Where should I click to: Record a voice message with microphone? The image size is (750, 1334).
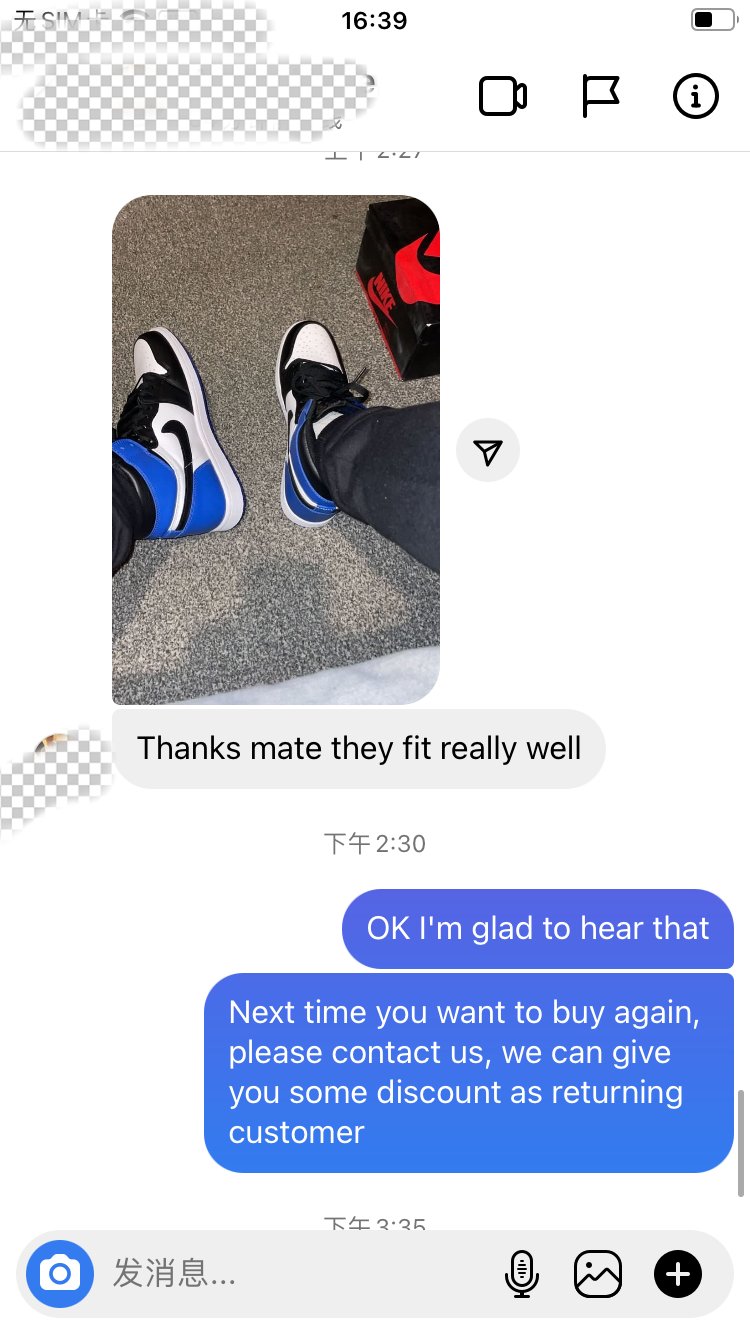click(x=521, y=1274)
